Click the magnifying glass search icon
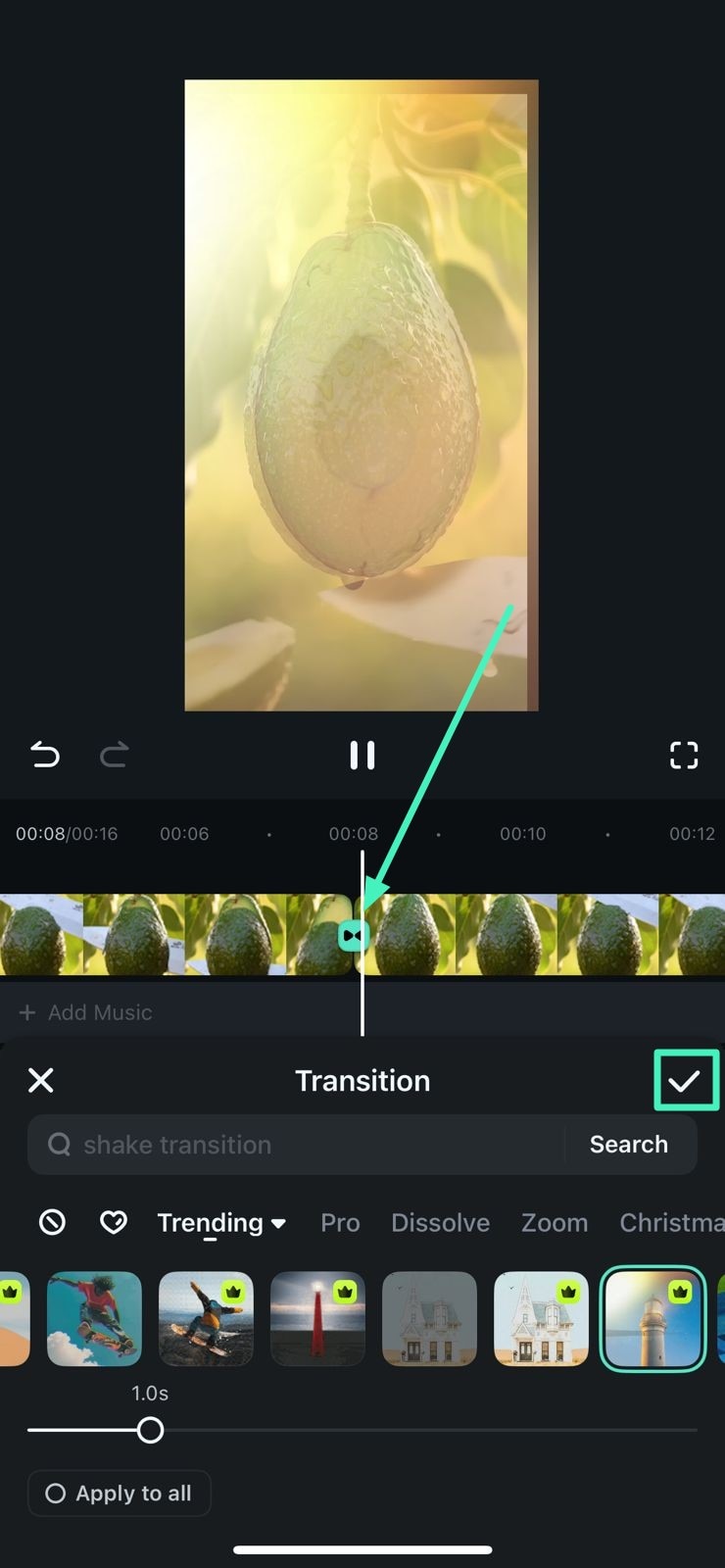 60,1144
